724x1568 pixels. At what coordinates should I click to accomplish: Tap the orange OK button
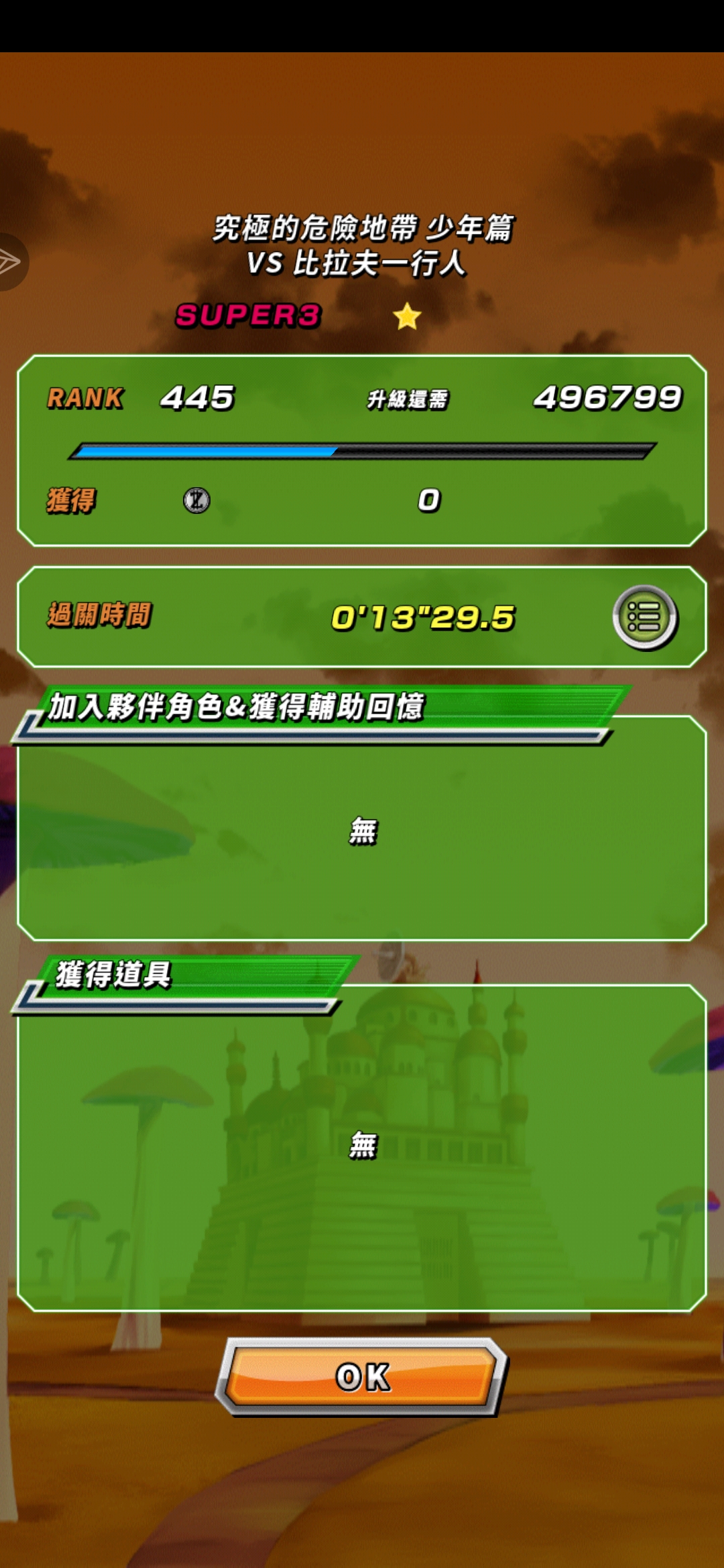pos(362,1376)
